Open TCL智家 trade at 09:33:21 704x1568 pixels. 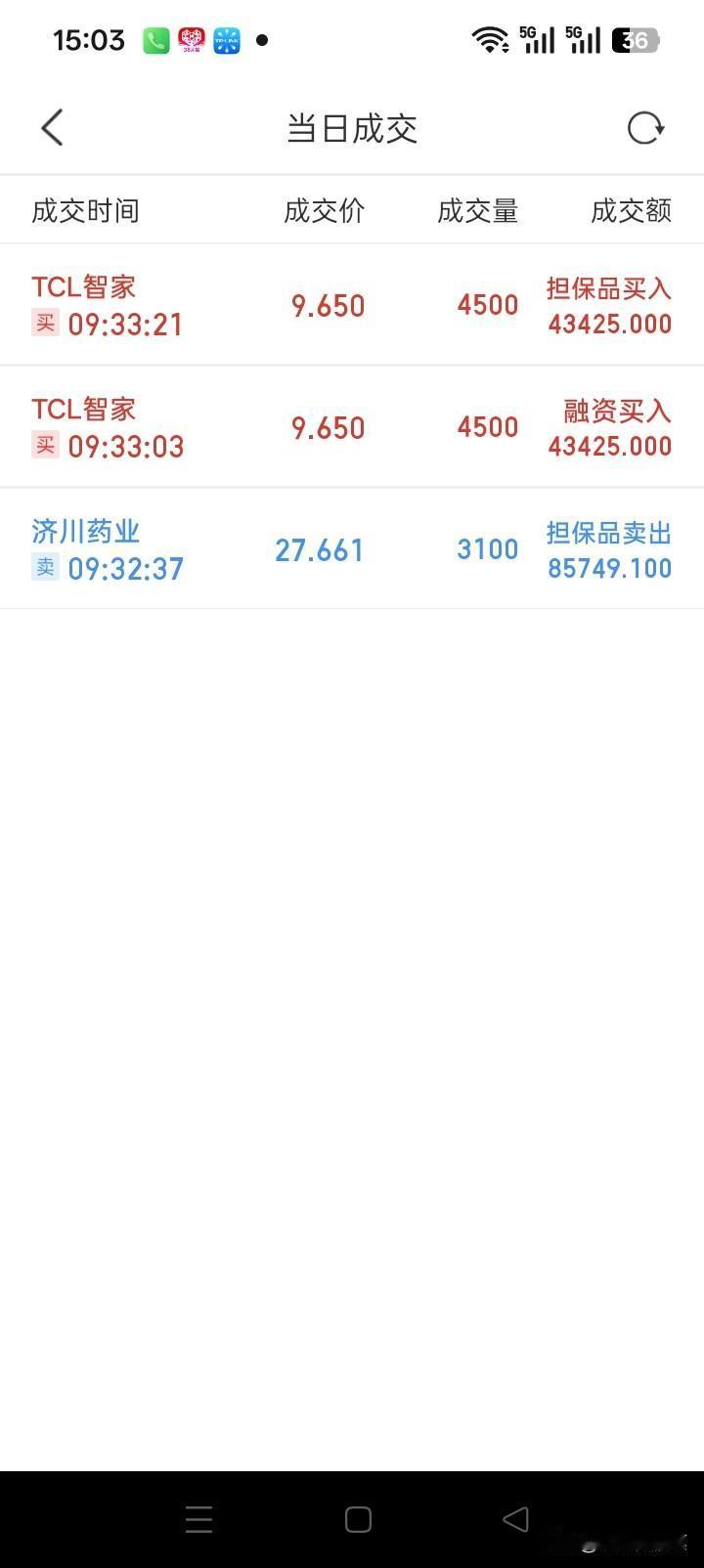352,305
